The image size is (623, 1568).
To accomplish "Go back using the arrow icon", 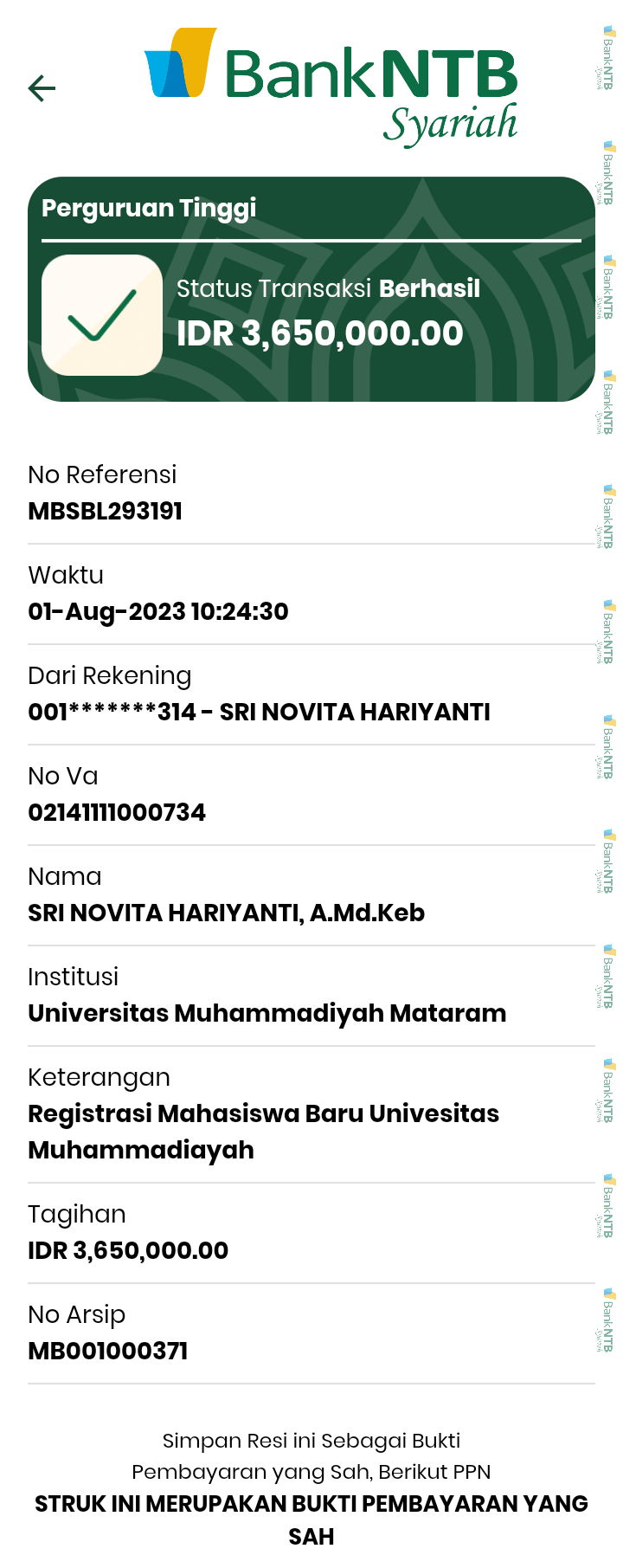I will [x=42, y=88].
